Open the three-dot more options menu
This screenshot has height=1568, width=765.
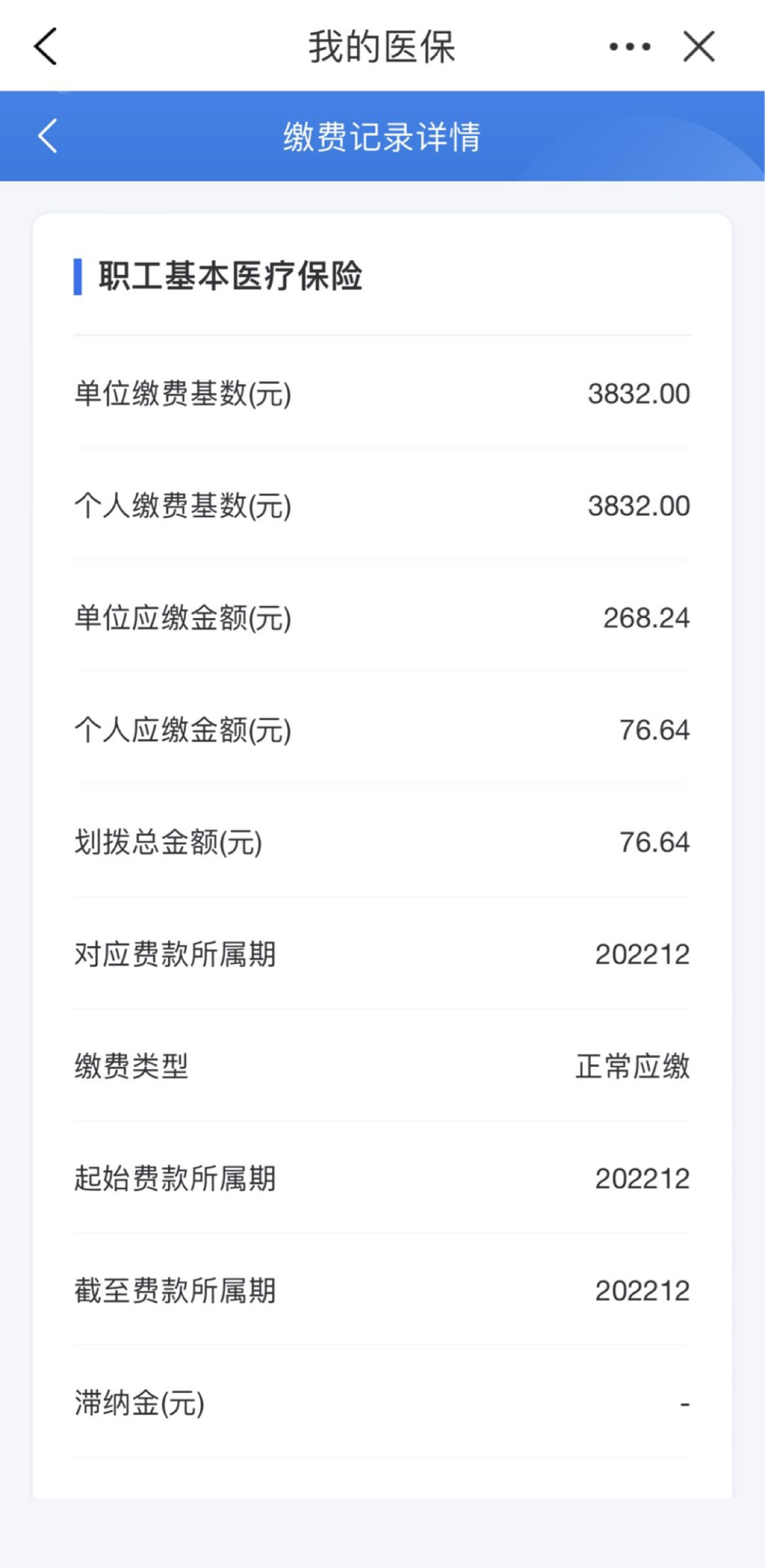point(630,47)
